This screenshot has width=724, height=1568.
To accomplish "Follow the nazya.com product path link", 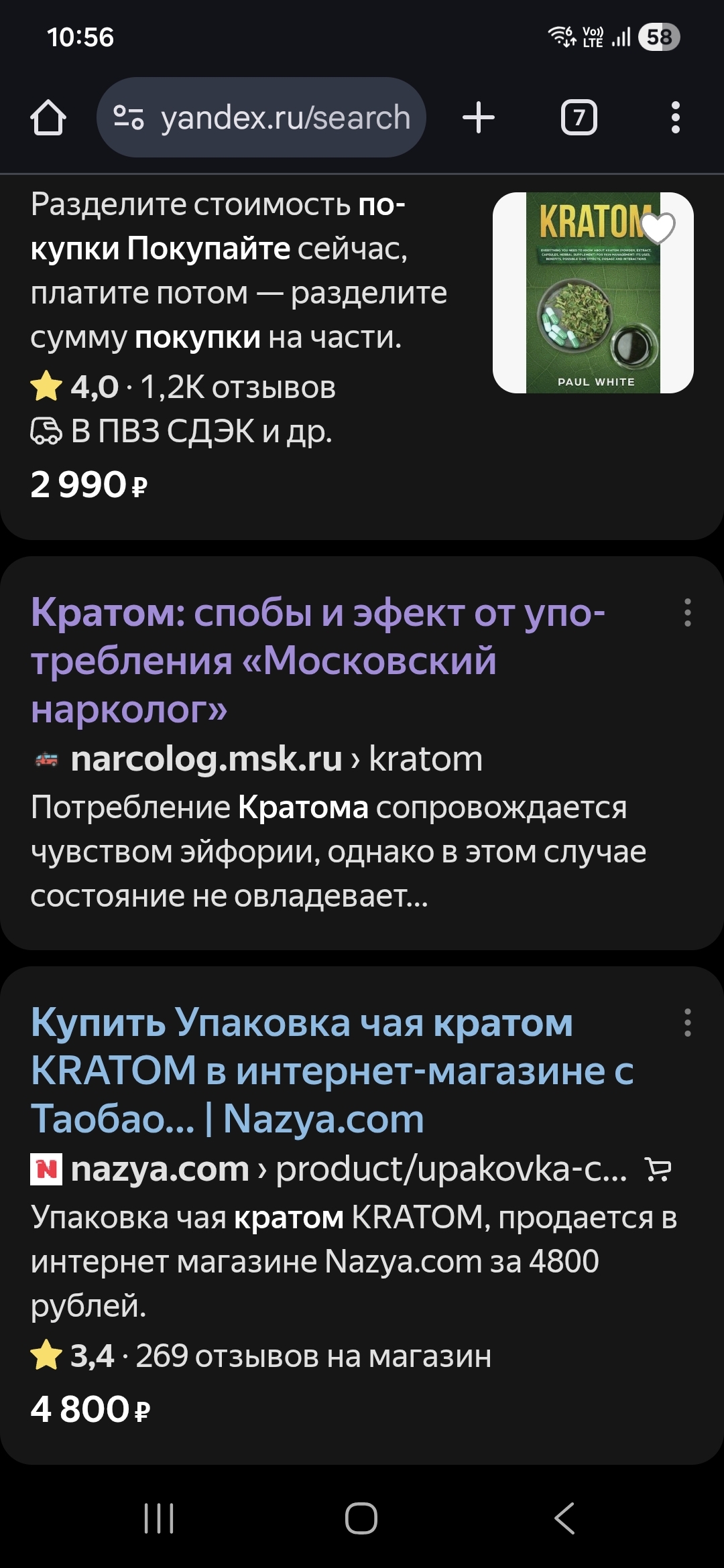I will (450, 1169).
